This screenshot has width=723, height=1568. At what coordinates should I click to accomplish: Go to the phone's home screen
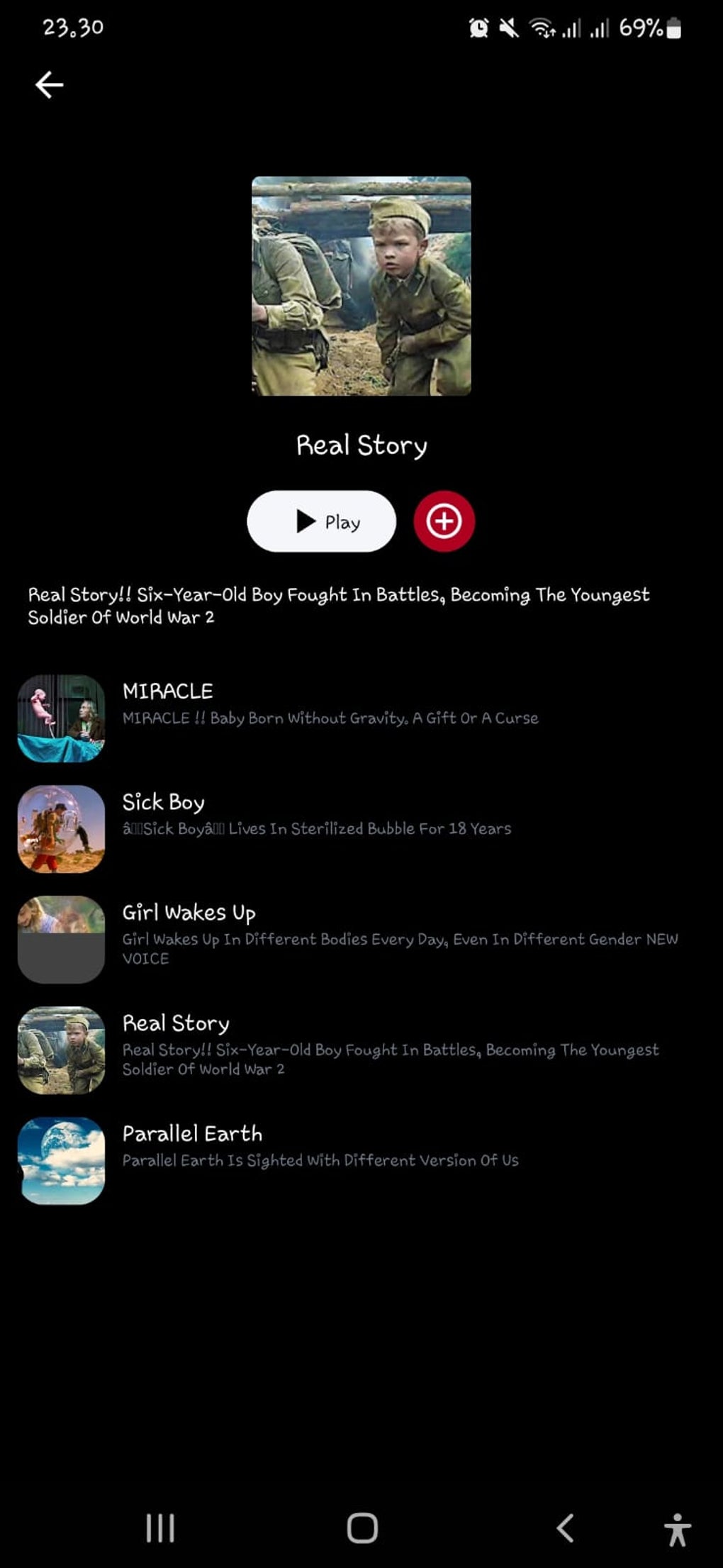(362, 1528)
